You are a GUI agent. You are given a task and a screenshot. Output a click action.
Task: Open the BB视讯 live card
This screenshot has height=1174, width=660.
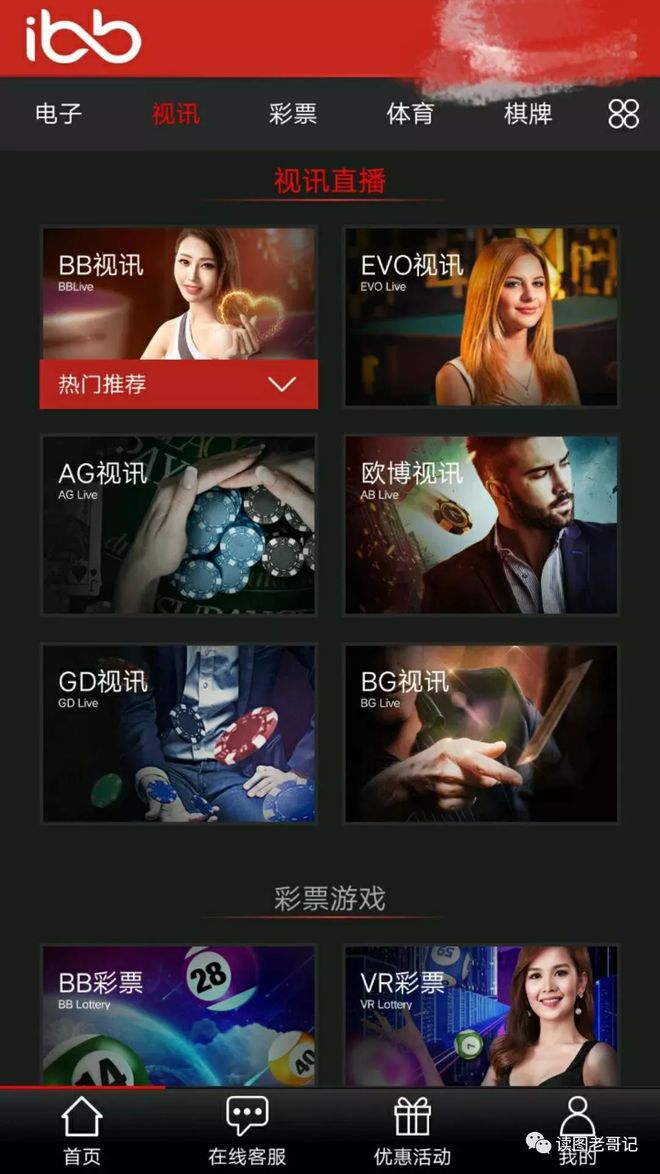point(179,293)
